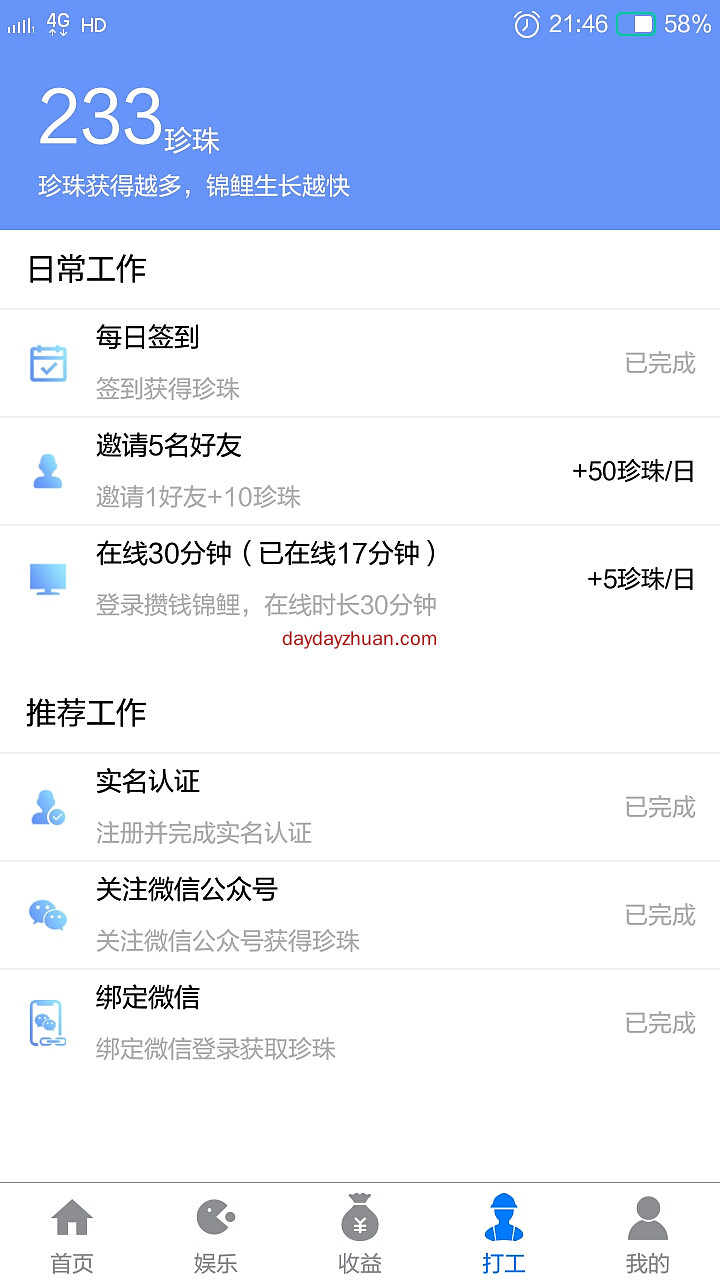The width and height of the screenshot is (720, 1280).
Task: Tap the 在线30分钟 monitor icon
Action: (48, 578)
